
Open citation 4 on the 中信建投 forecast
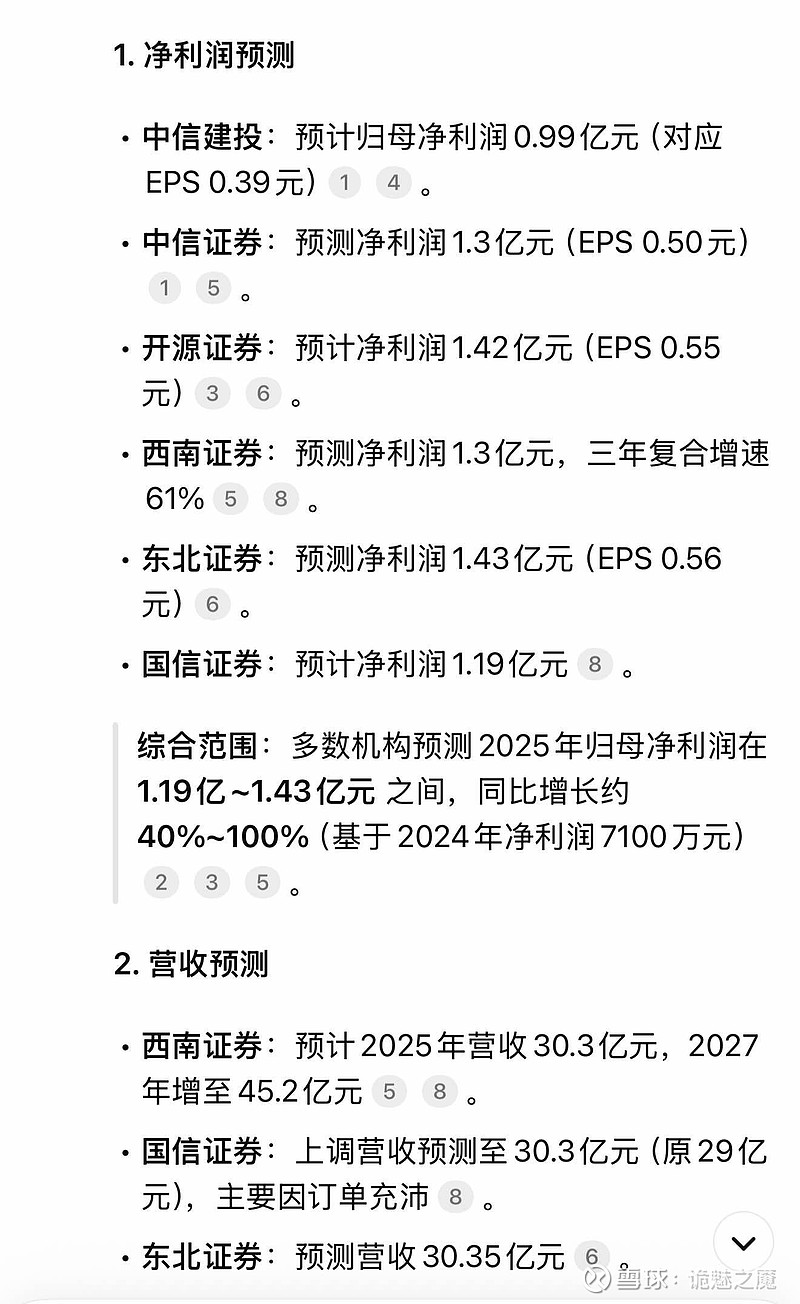pos(393,183)
